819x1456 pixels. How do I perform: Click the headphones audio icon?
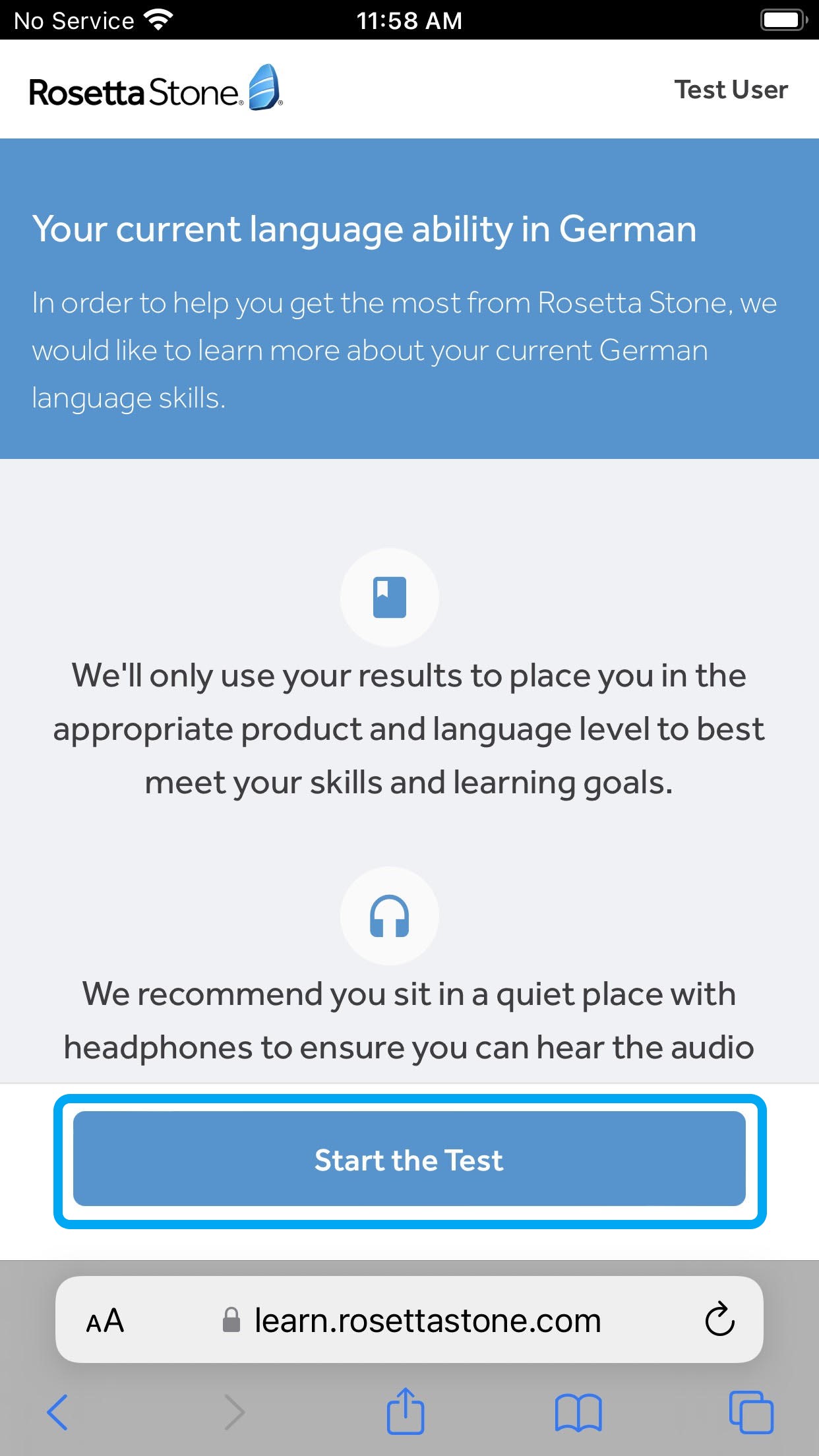390,917
